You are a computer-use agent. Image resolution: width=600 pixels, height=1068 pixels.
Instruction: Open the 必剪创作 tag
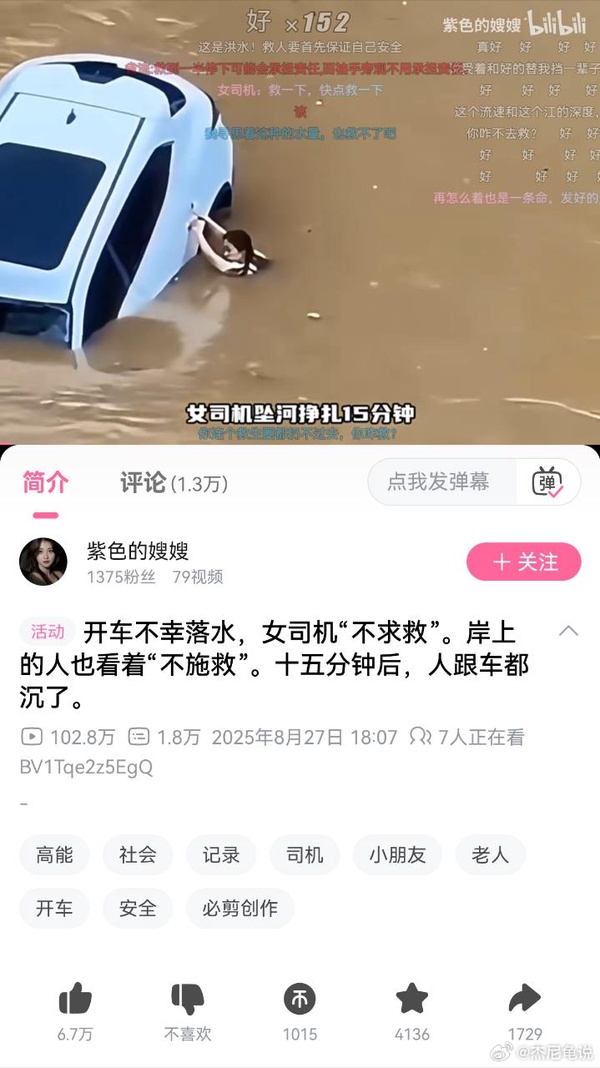(x=240, y=909)
